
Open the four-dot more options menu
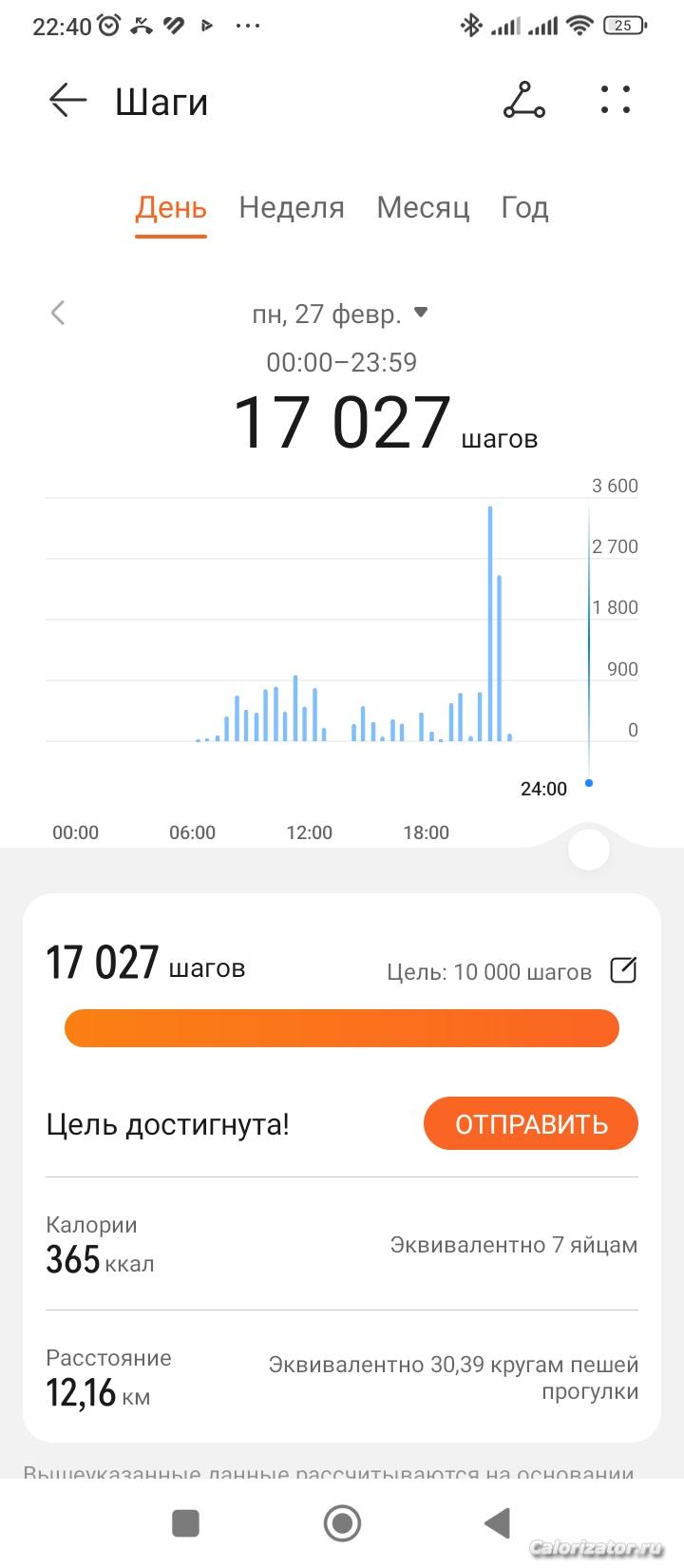(x=616, y=100)
